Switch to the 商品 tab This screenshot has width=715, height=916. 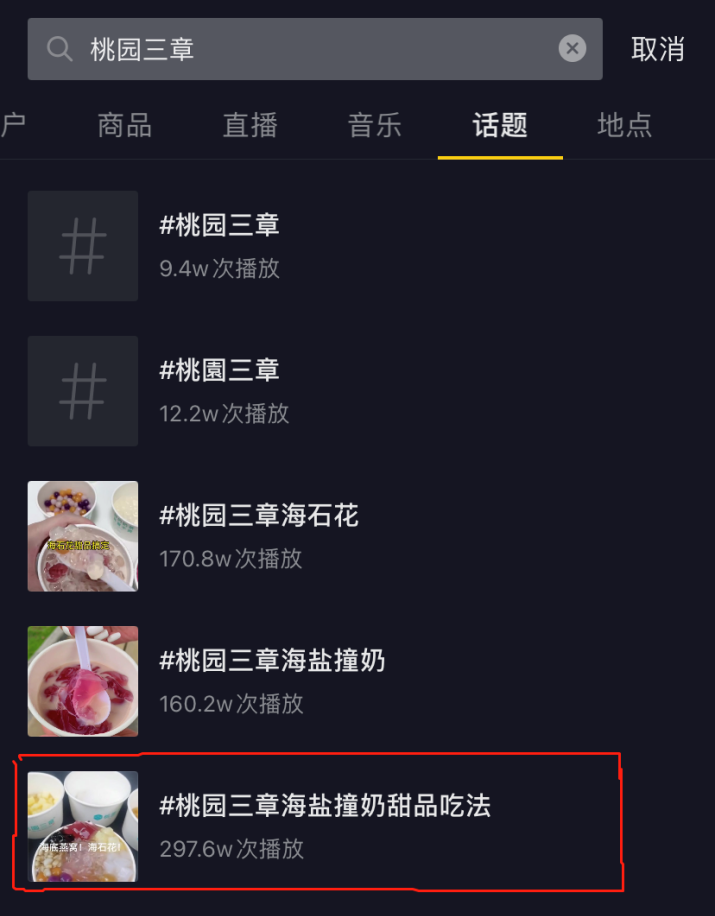[x=124, y=125]
